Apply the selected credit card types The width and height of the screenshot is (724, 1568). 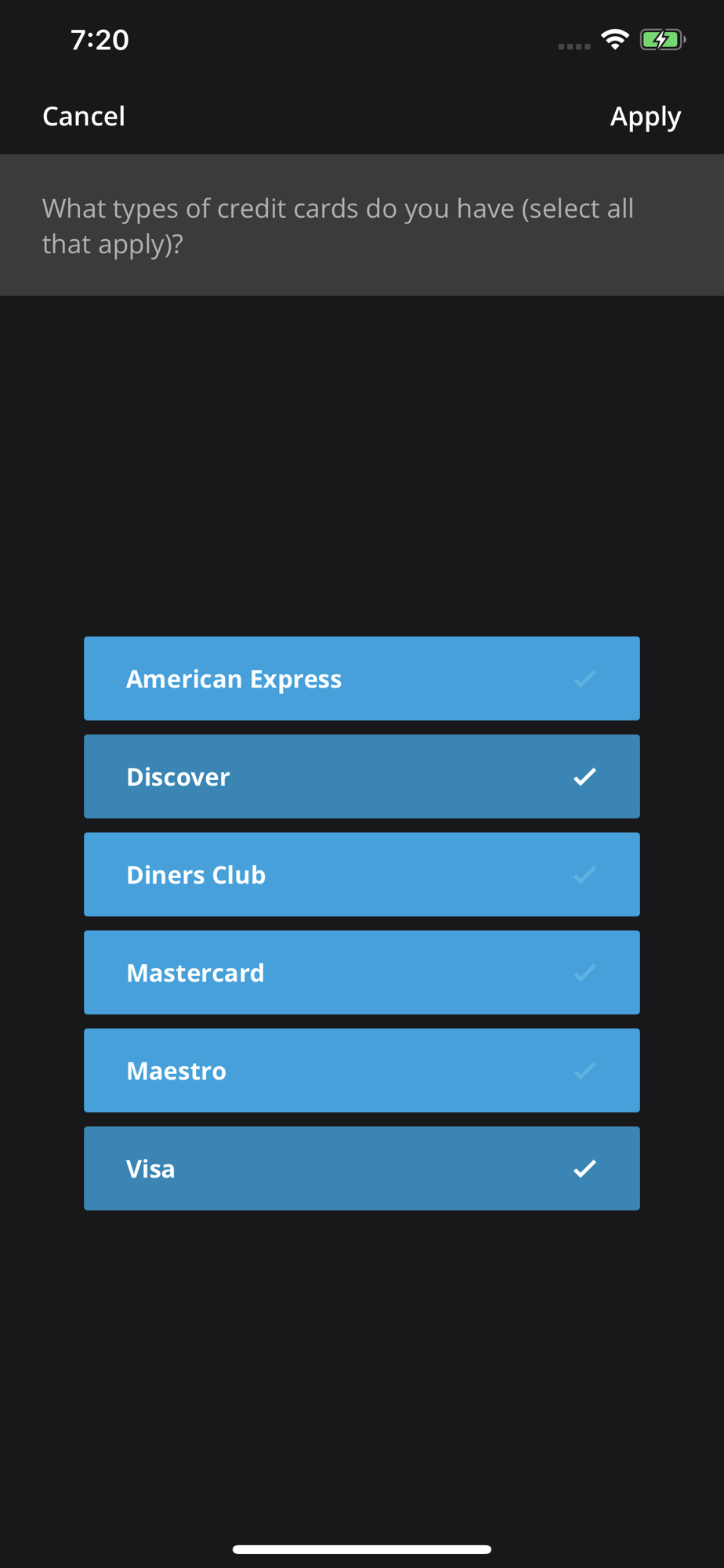coord(646,116)
